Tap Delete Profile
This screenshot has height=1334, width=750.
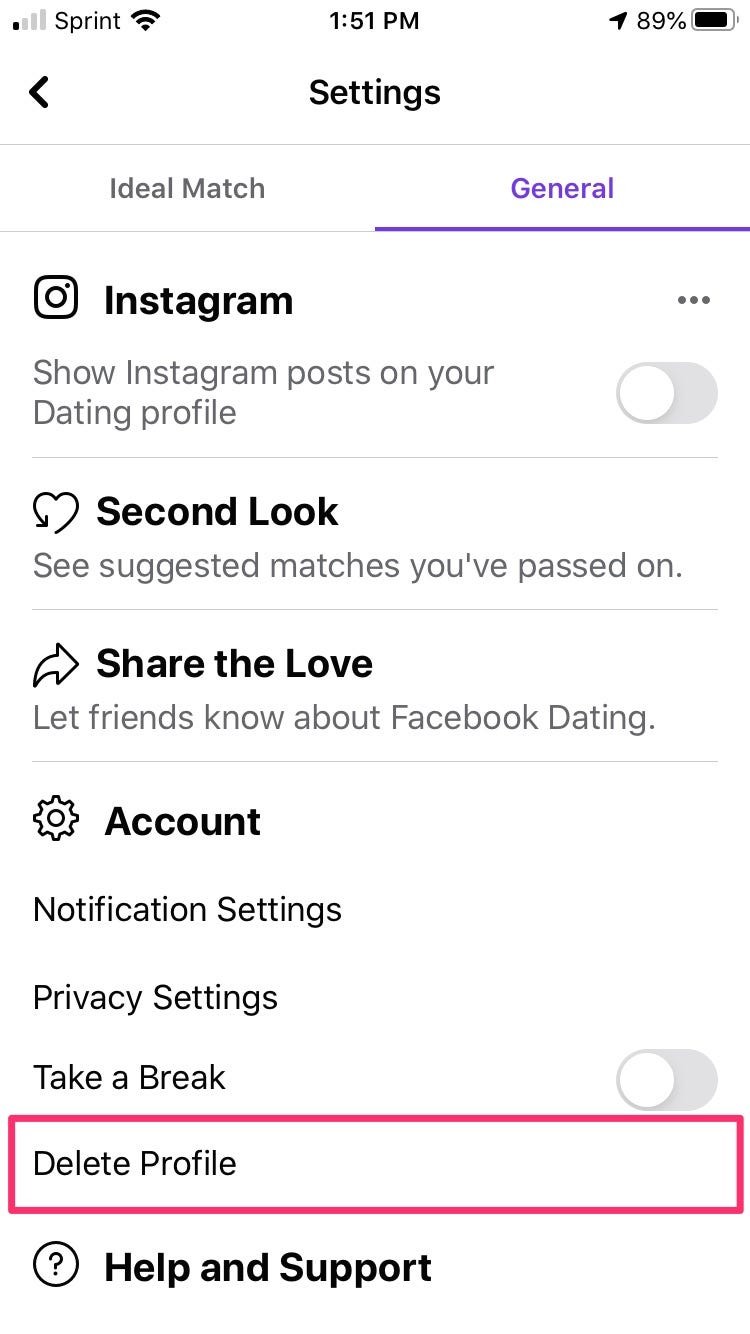135,1163
